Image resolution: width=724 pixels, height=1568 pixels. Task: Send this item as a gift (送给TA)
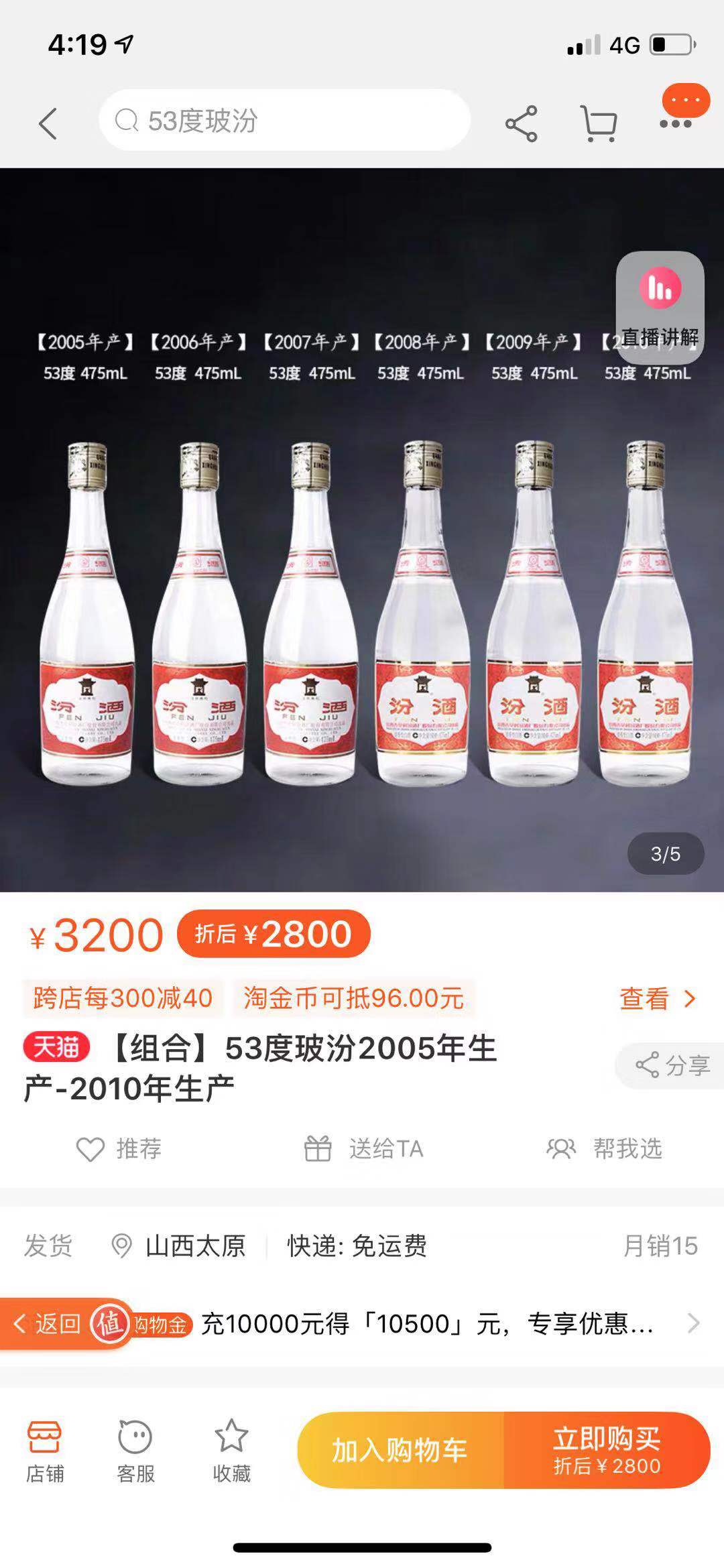click(x=364, y=1148)
